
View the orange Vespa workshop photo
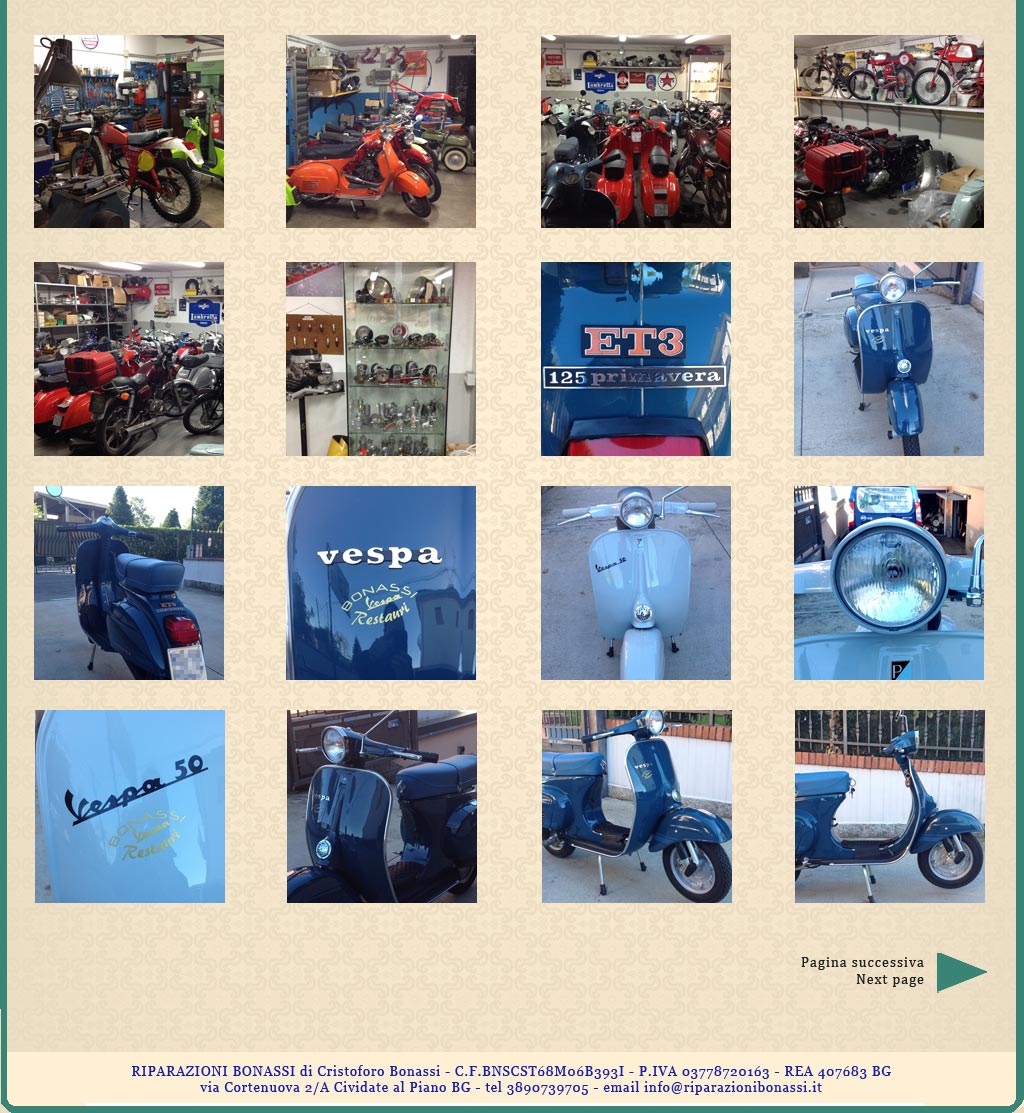click(x=380, y=131)
